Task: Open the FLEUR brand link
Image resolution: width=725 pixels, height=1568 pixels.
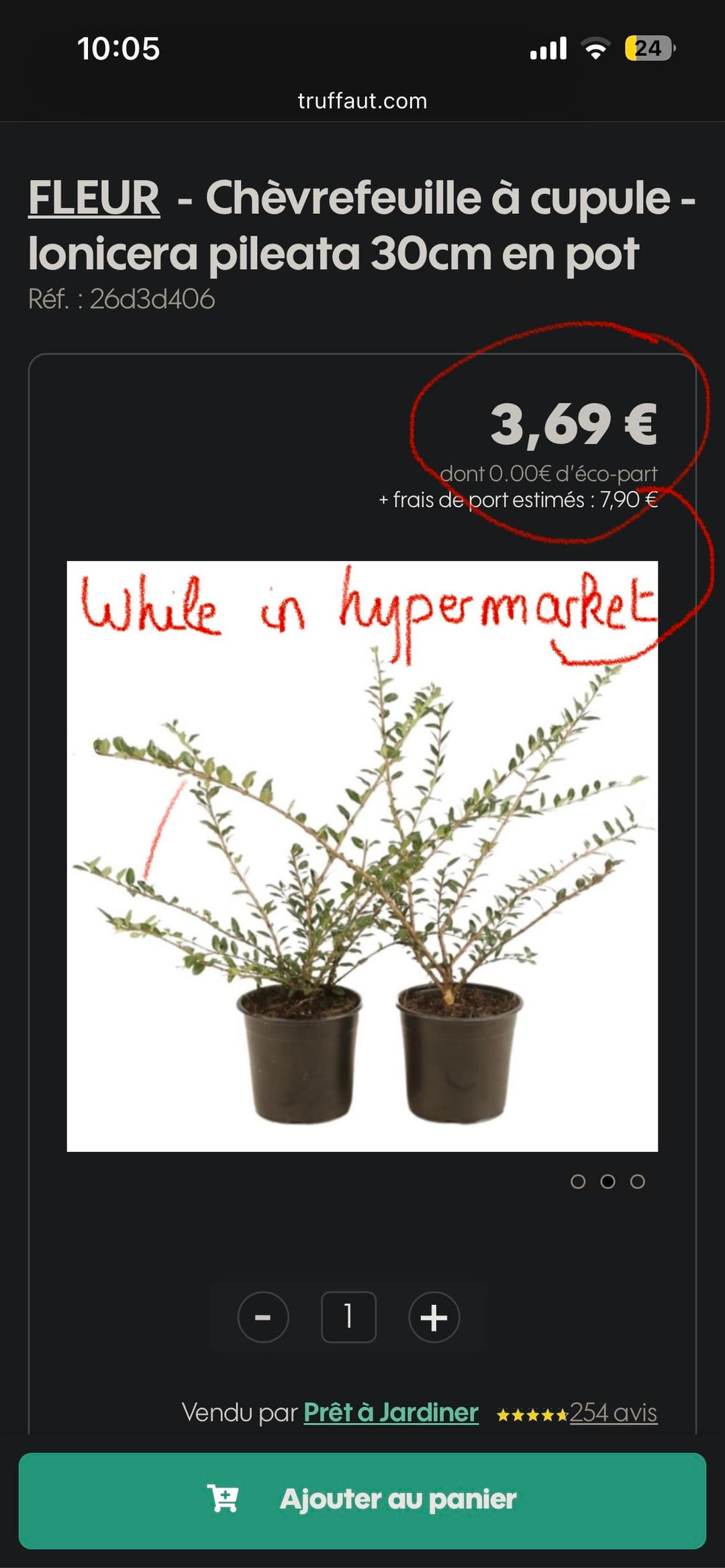Action: point(94,199)
